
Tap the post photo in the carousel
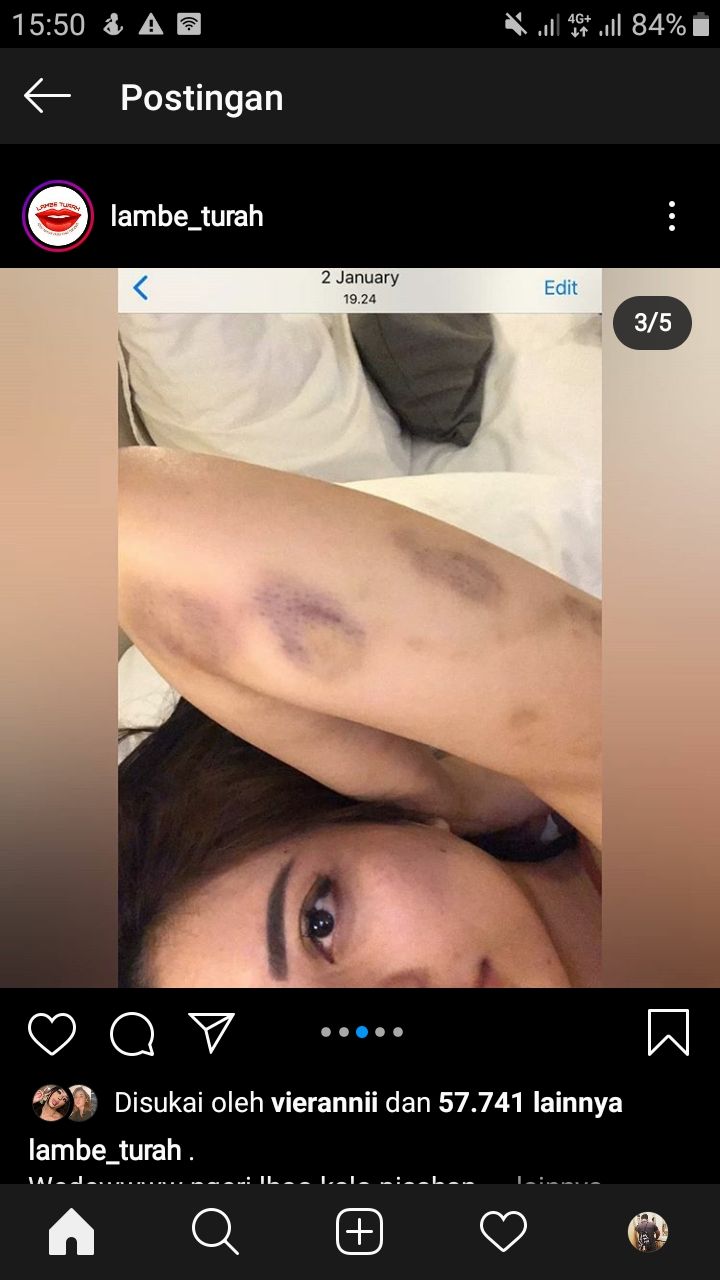click(360, 628)
